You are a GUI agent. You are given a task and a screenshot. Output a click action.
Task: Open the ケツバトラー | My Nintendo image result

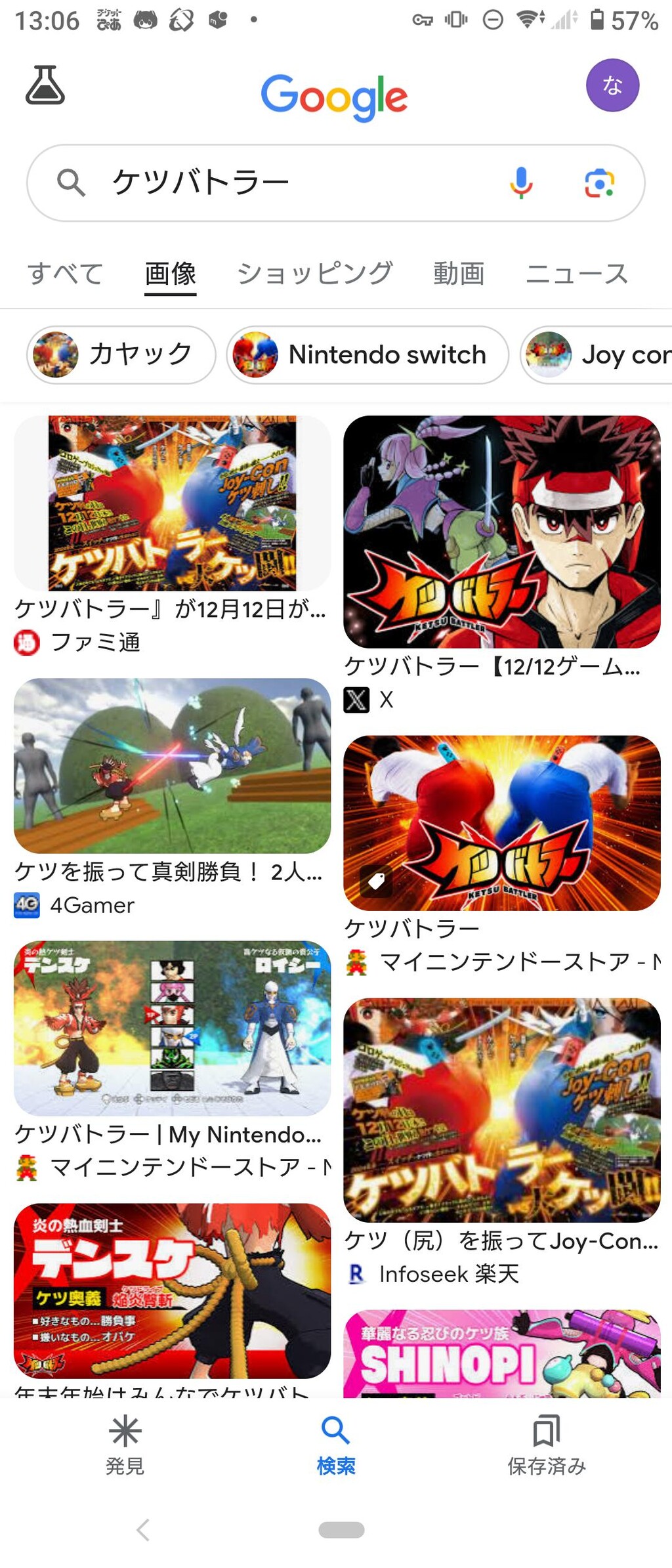[x=172, y=1028]
